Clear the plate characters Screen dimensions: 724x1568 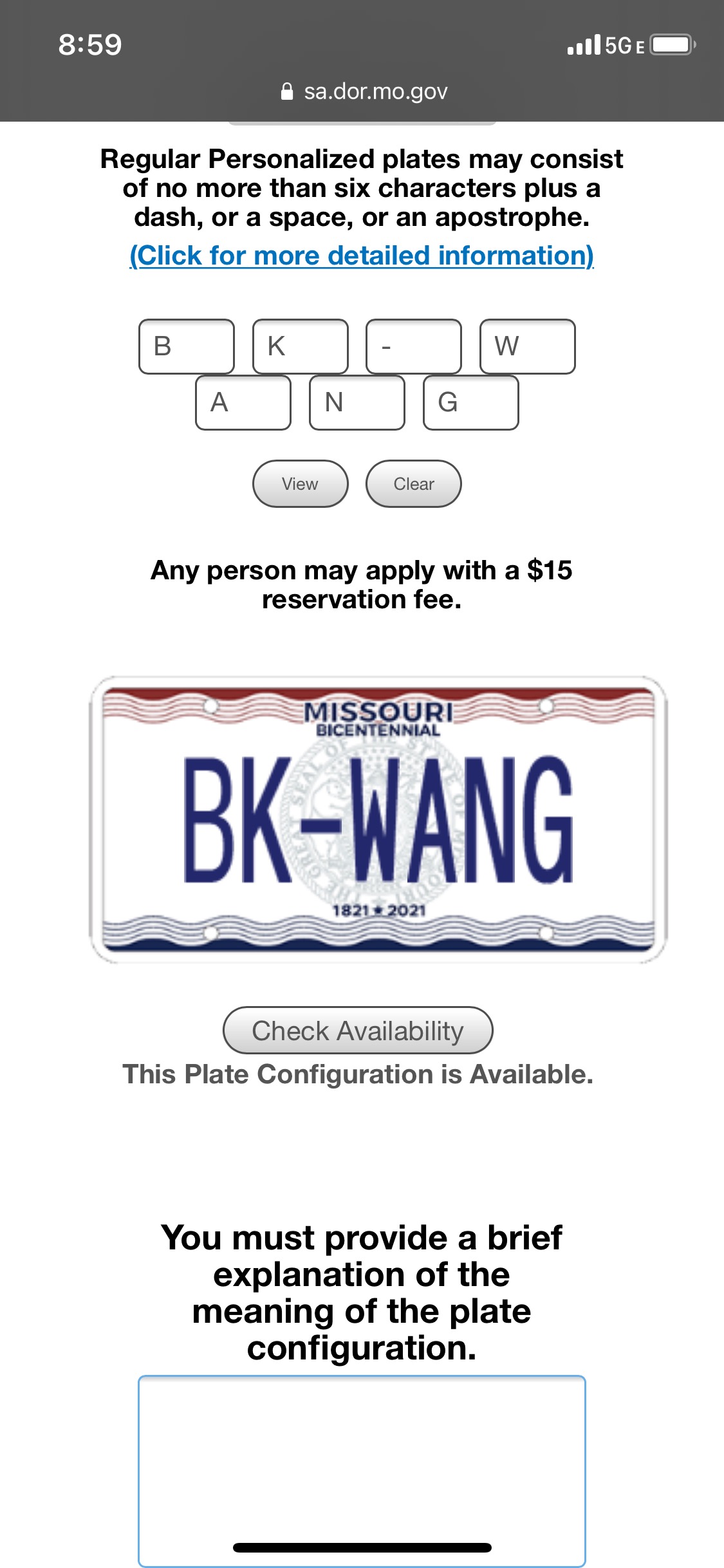click(x=414, y=484)
